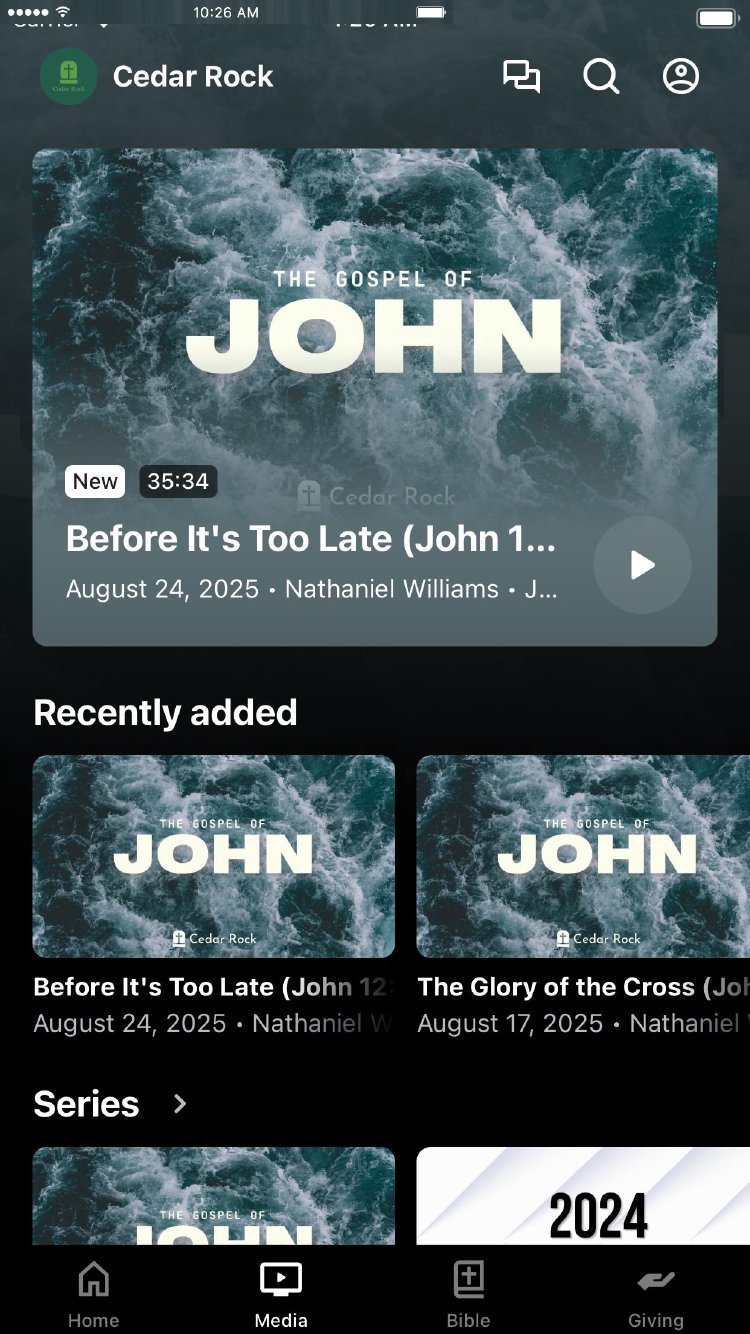Open The Glory of the Cross sermon
Viewport: 750px width, 1334px height.
tap(583, 856)
